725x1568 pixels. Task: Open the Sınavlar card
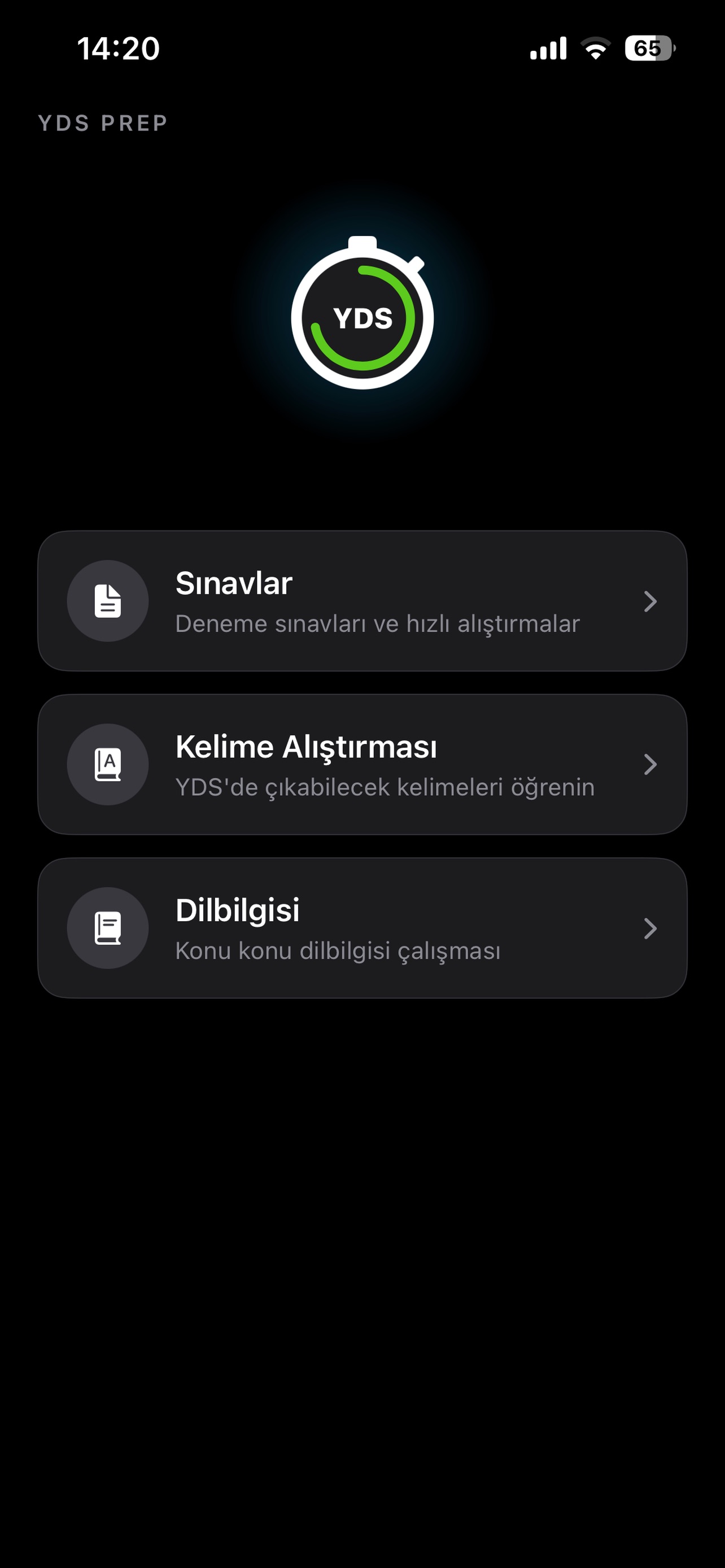tap(362, 601)
